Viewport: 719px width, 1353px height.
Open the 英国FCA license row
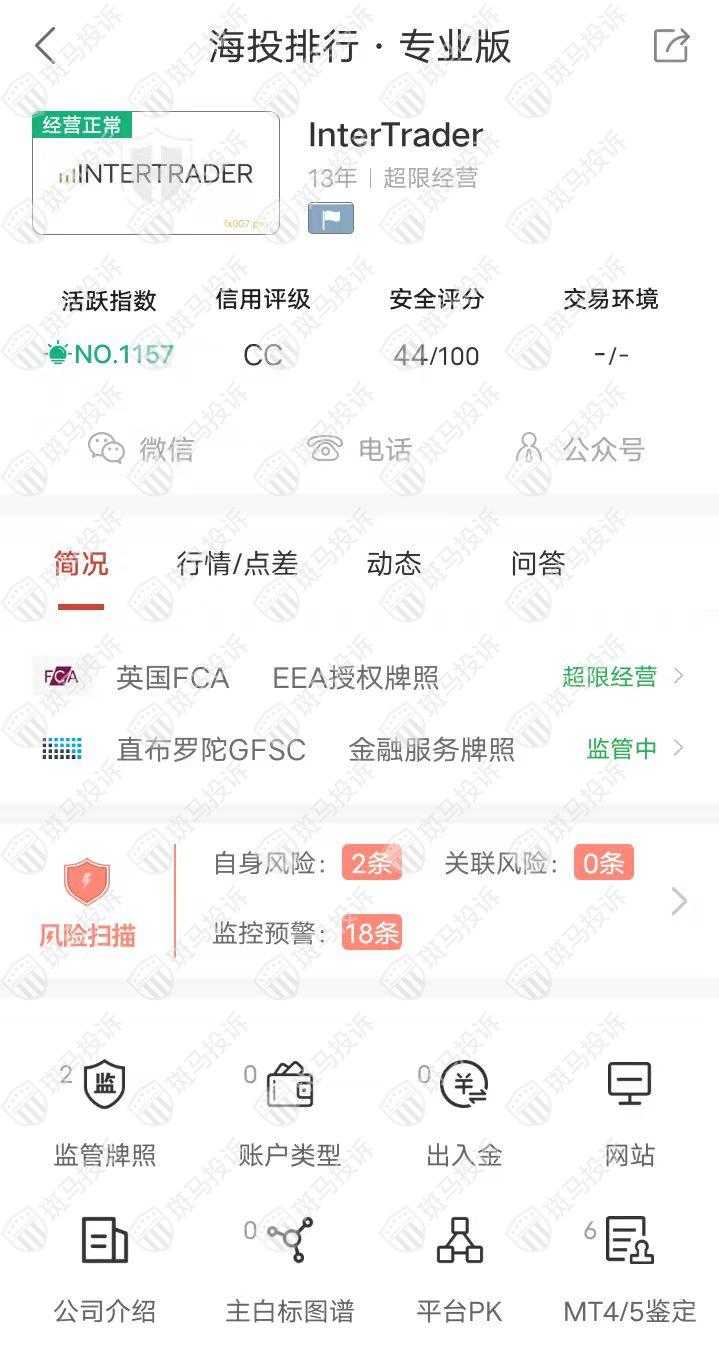click(x=359, y=678)
